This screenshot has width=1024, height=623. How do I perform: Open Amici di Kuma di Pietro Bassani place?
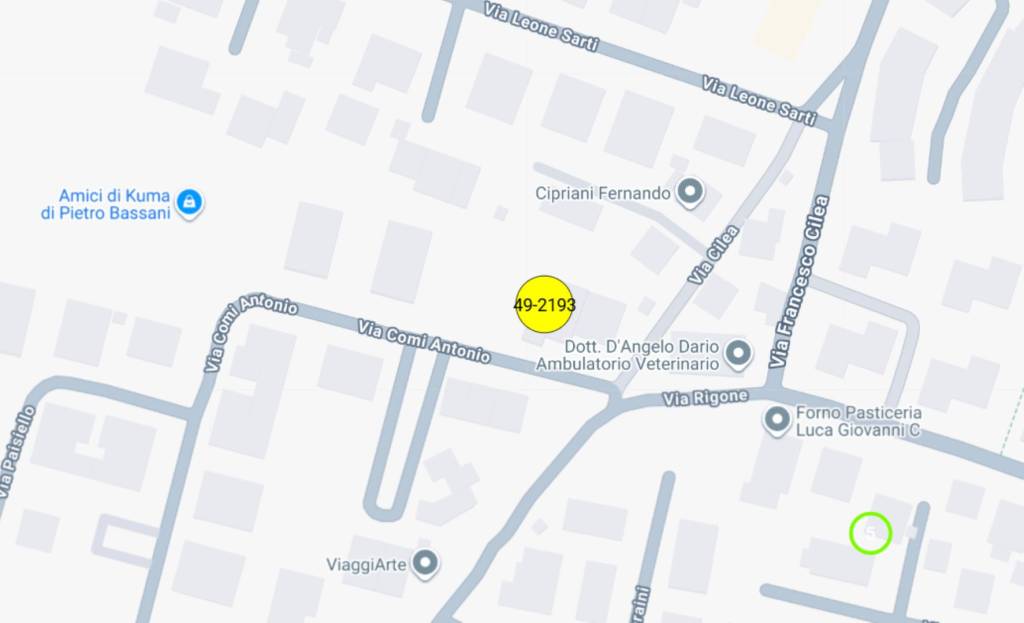tap(188, 204)
